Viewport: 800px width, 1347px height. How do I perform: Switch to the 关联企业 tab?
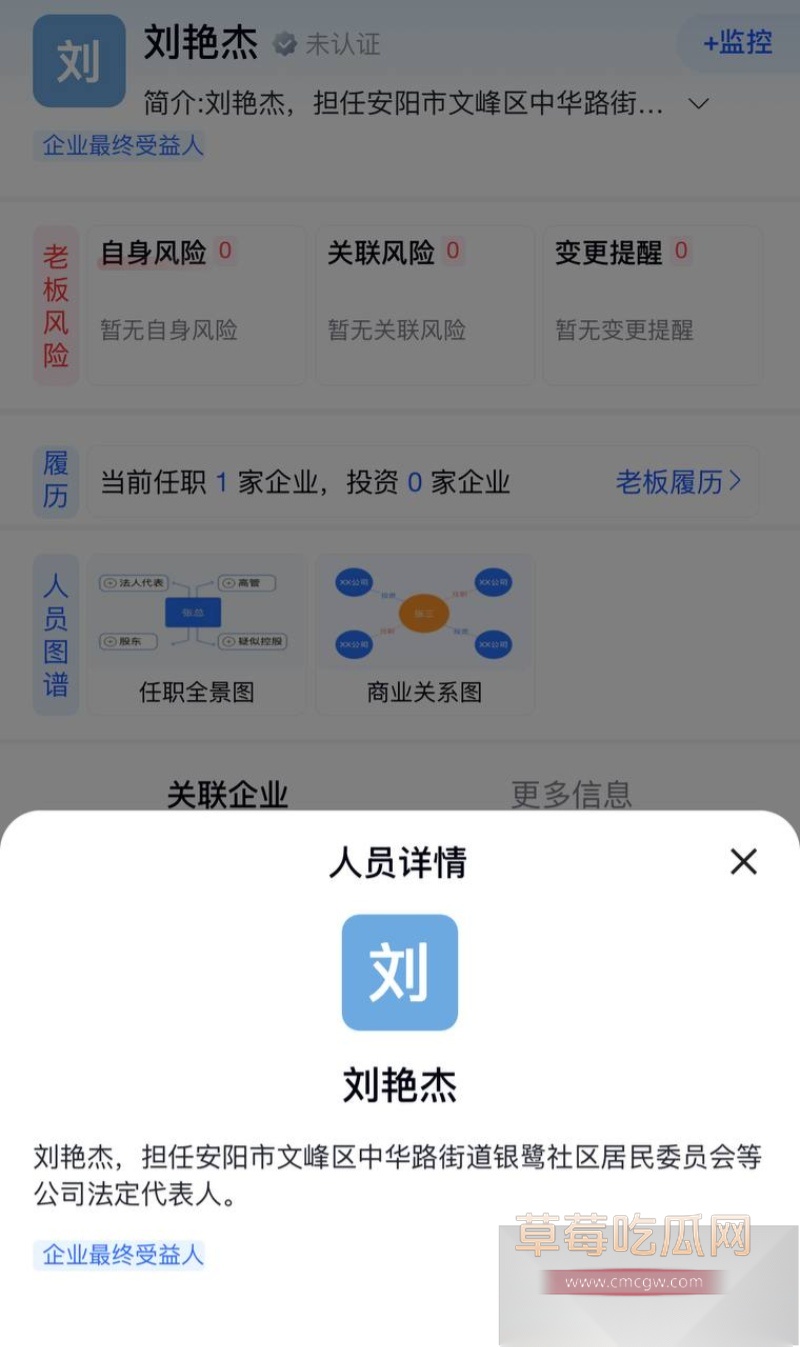click(x=227, y=793)
